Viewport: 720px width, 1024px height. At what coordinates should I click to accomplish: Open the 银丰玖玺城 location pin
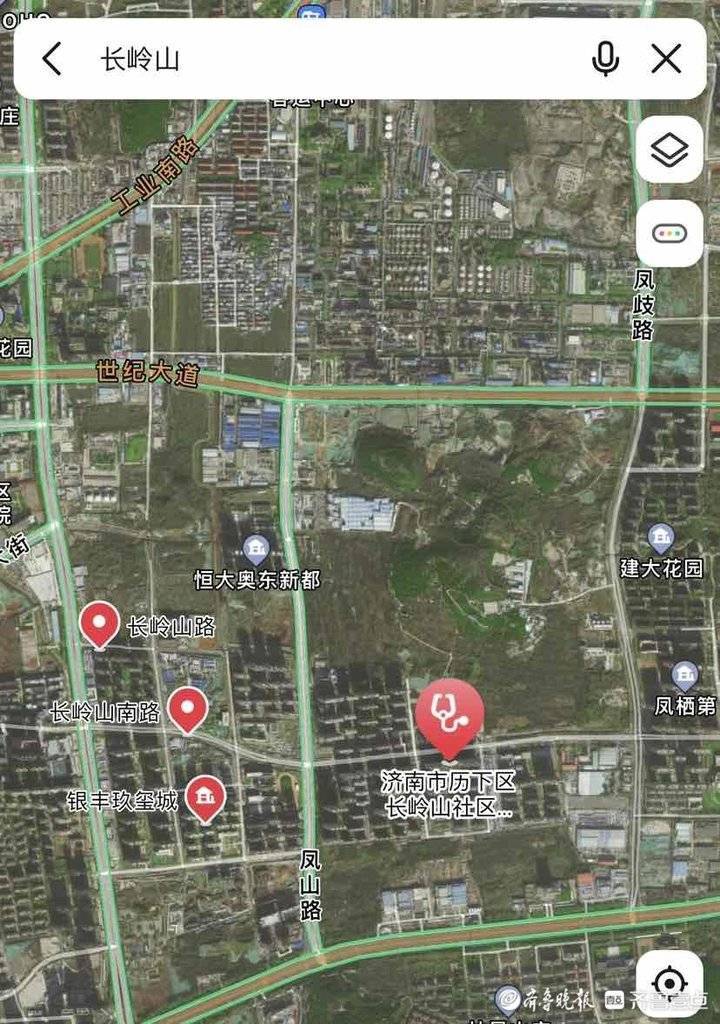[x=205, y=798]
